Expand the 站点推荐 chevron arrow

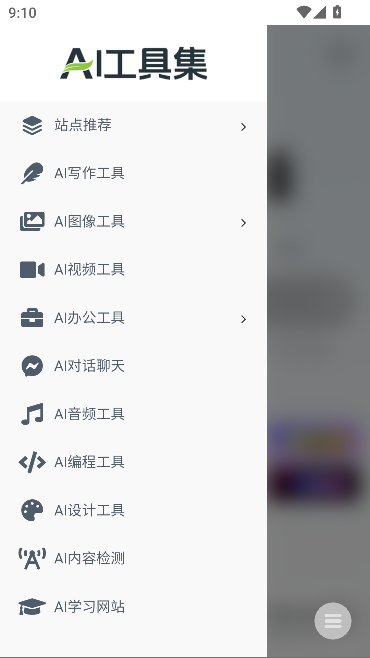click(243, 127)
